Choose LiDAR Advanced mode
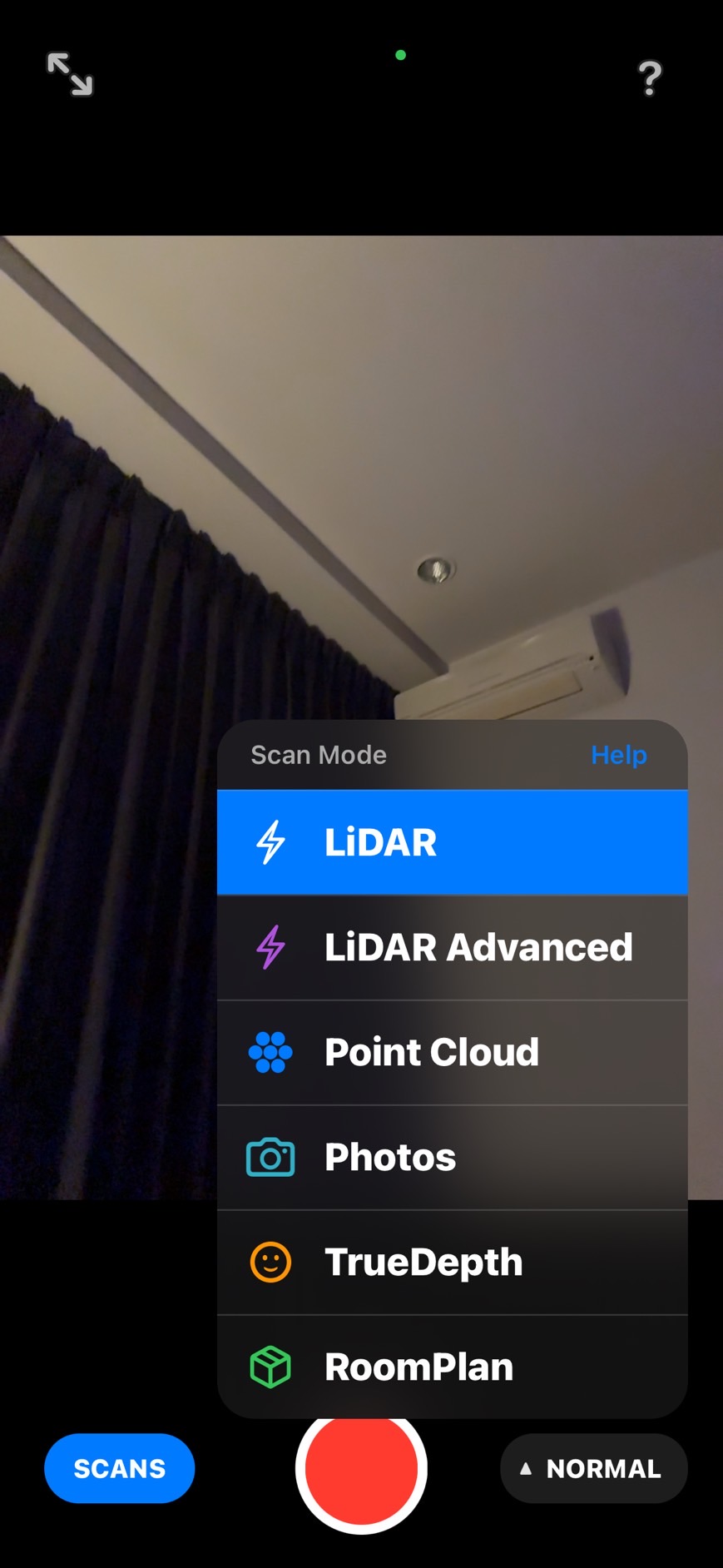Viewport: 723px width, 1568px height. click(x=452, y=948)
